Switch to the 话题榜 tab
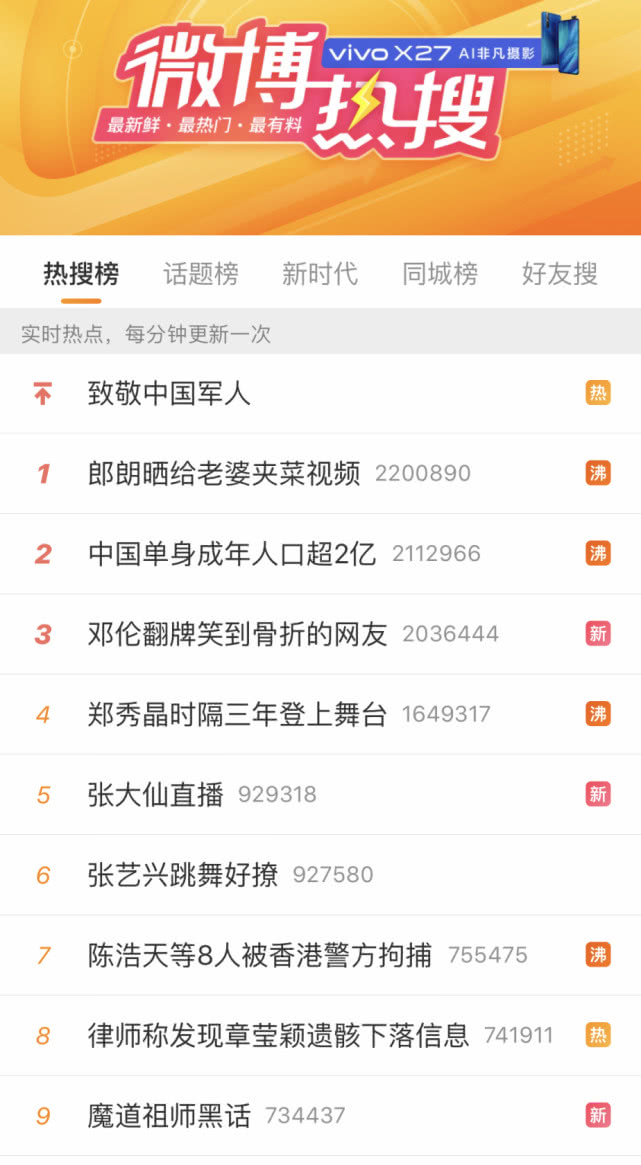Image resolution: width=641 pixels, height=1165 pixels. 200,274
